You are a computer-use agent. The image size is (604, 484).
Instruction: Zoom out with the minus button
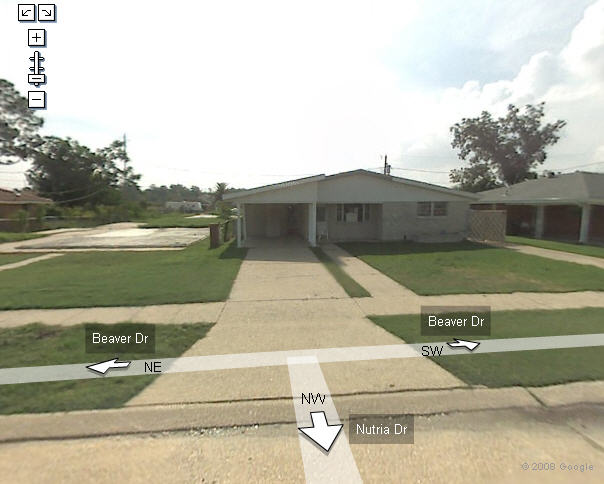tap(36, 99)
